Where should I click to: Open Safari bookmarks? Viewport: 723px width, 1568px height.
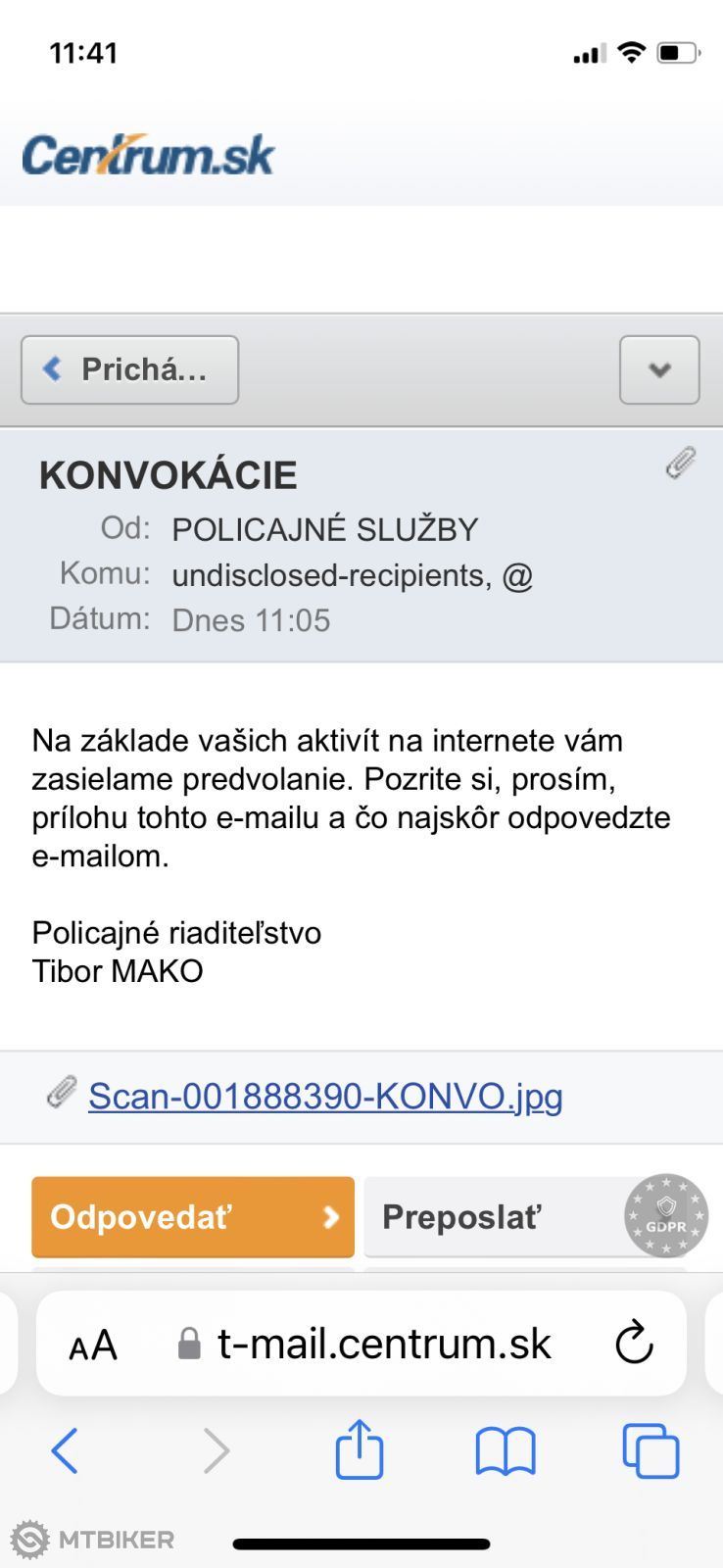[x=505, y=1450]
